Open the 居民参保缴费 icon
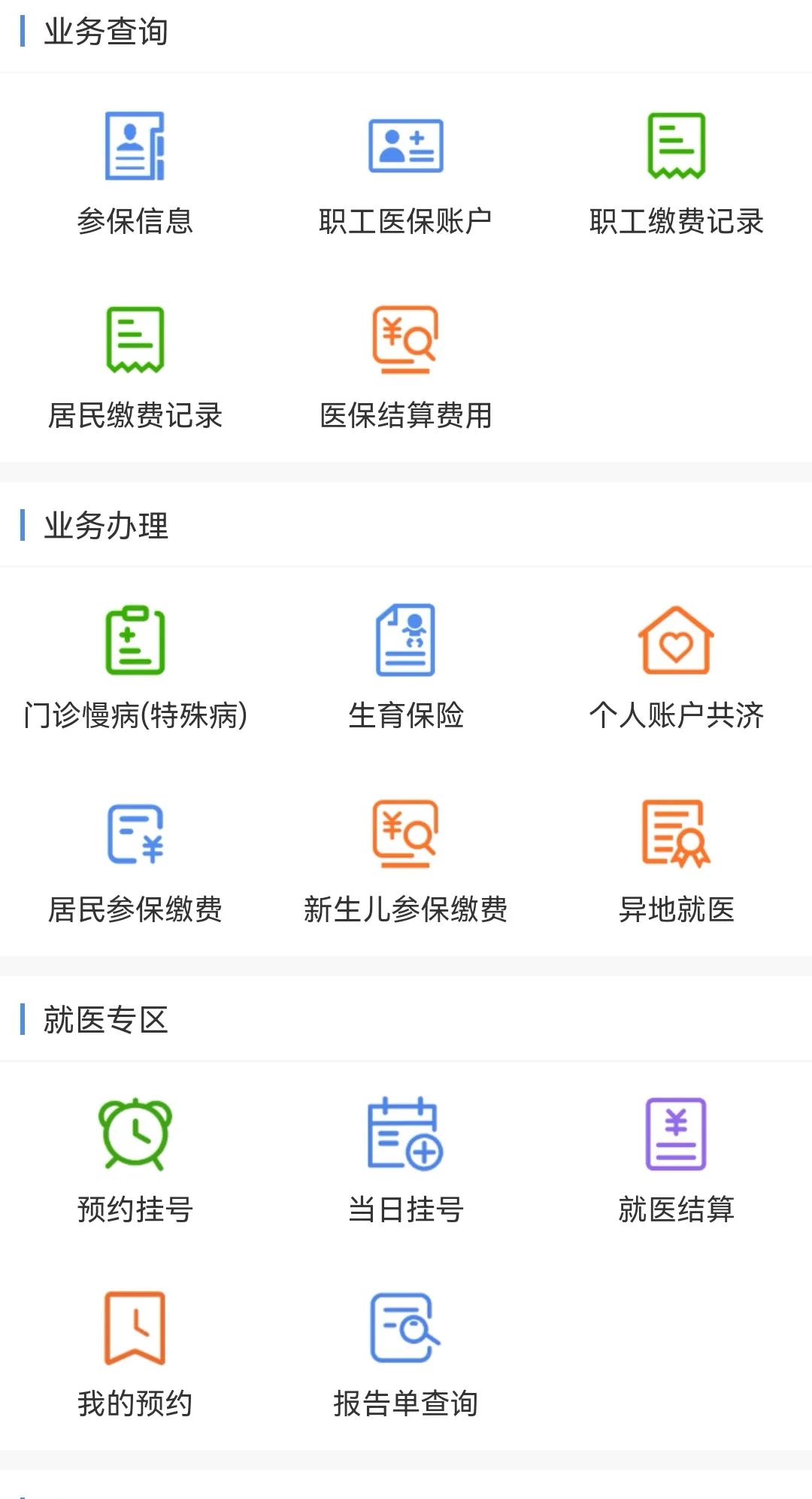Screen dimensions: 812x1499 pos(135,838)
